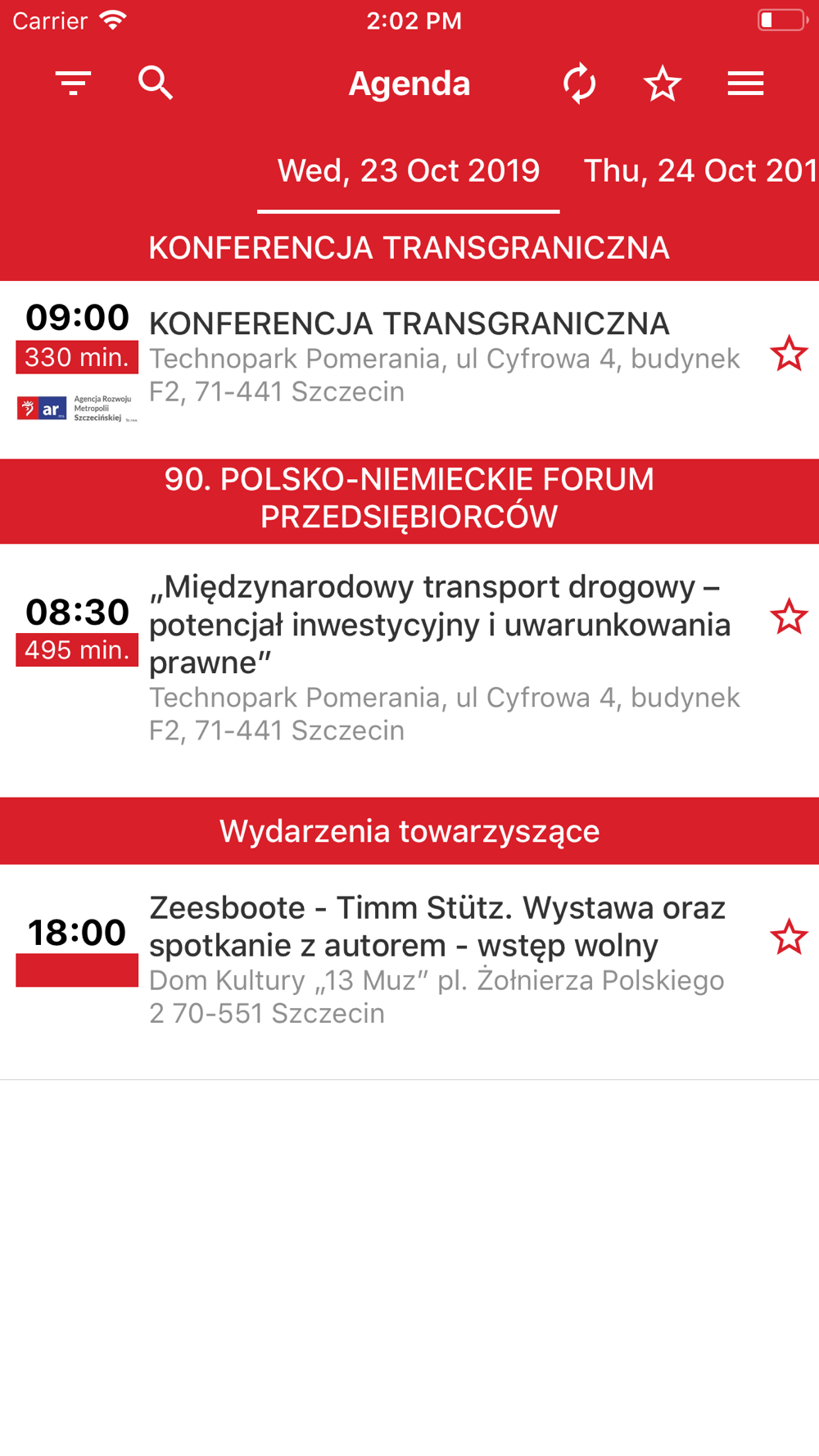Image resolution: width=819 pixels, height=1456 pixels.
Task: Switch to Thu, 24 Oct 2019 tab
Action: click(x=700, y=171)
